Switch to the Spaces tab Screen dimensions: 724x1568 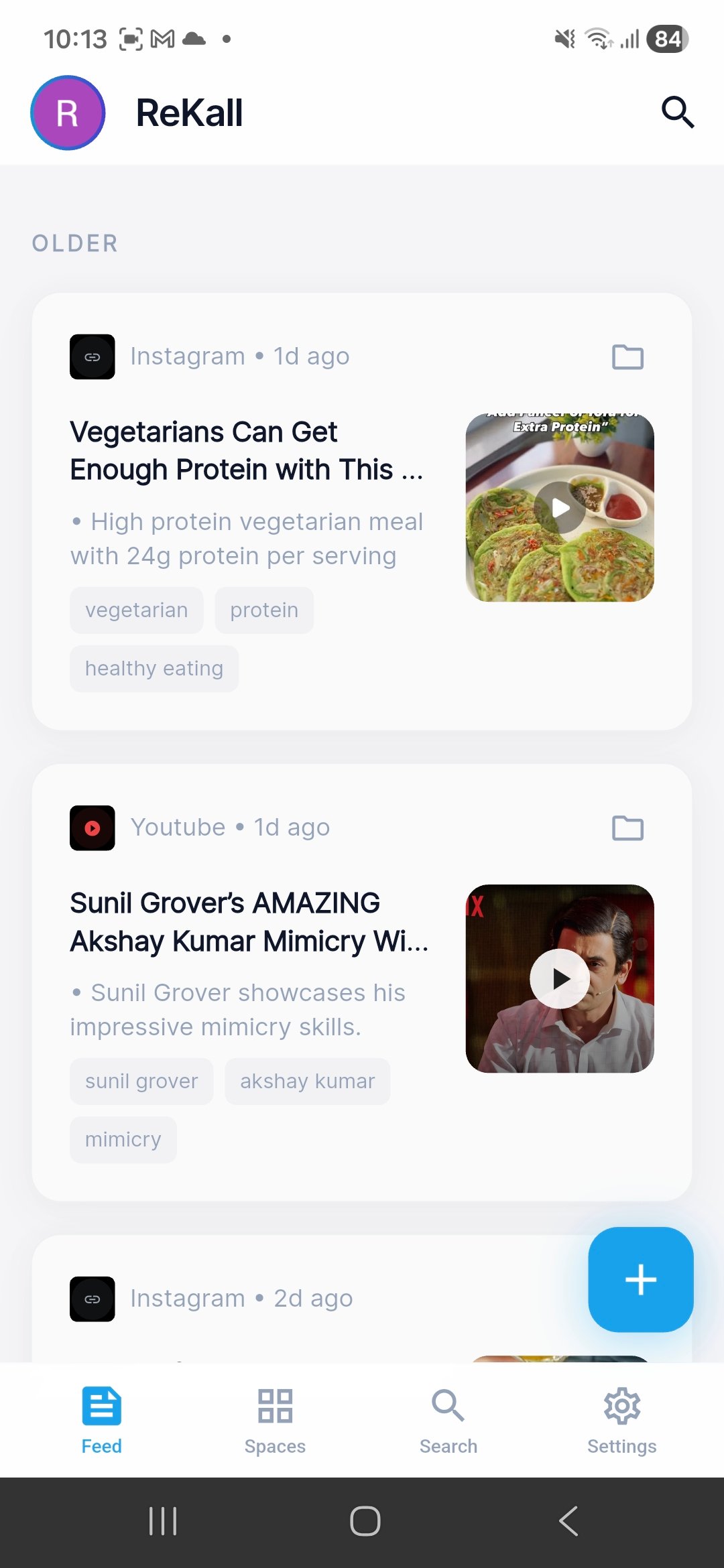click(x=275, y=1419)
